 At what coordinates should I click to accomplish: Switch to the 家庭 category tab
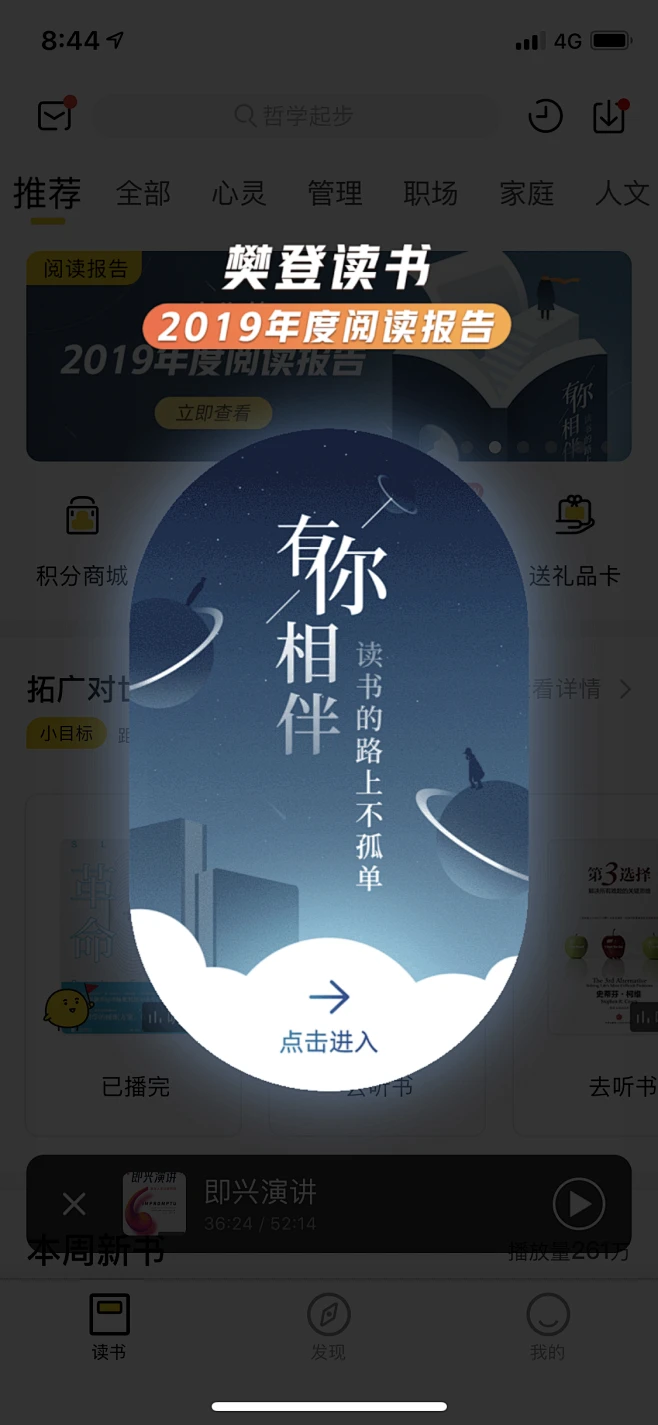[527, 193]
